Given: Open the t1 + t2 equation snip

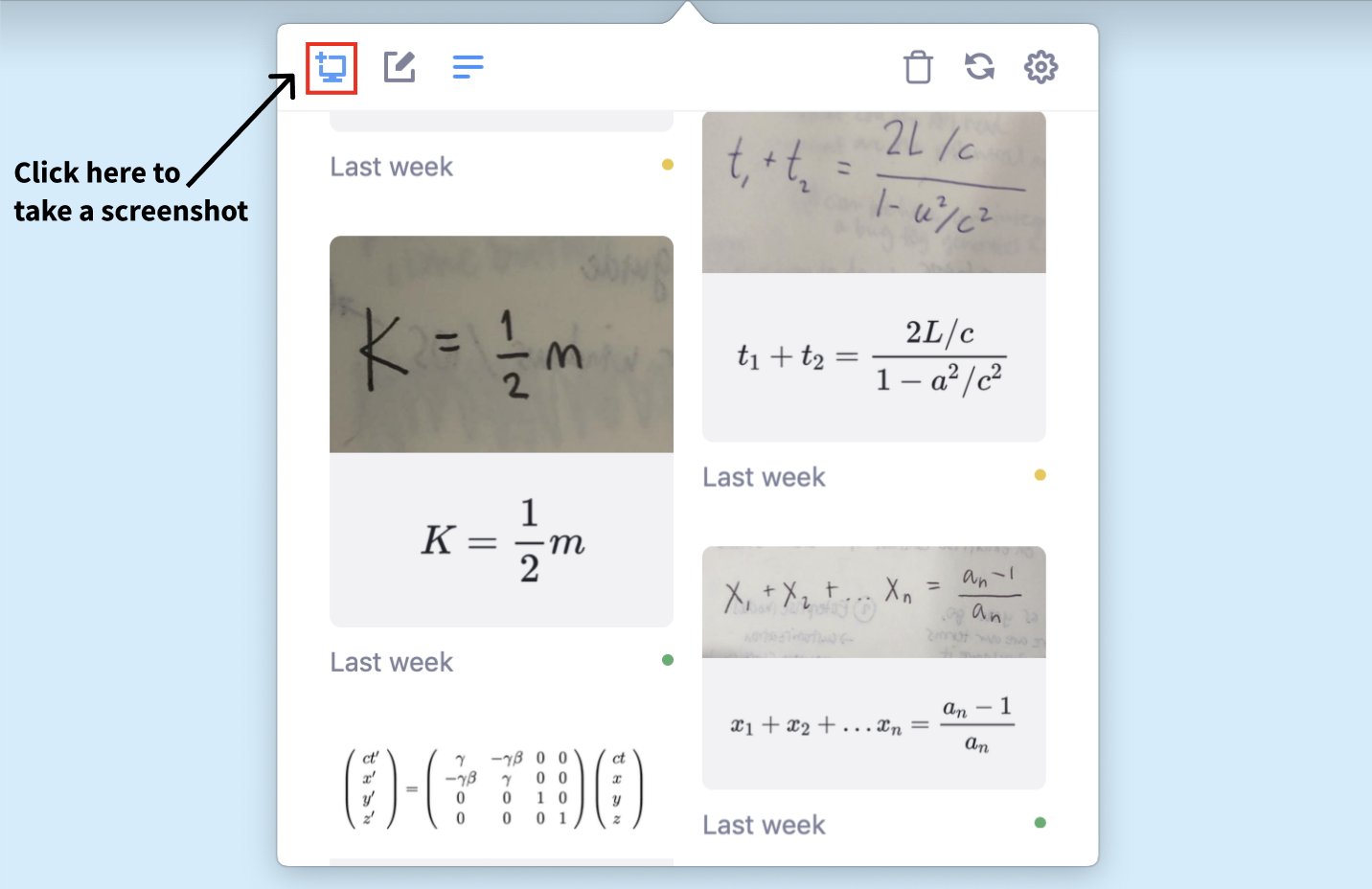Looking at the screenshot, I should 874,278.
